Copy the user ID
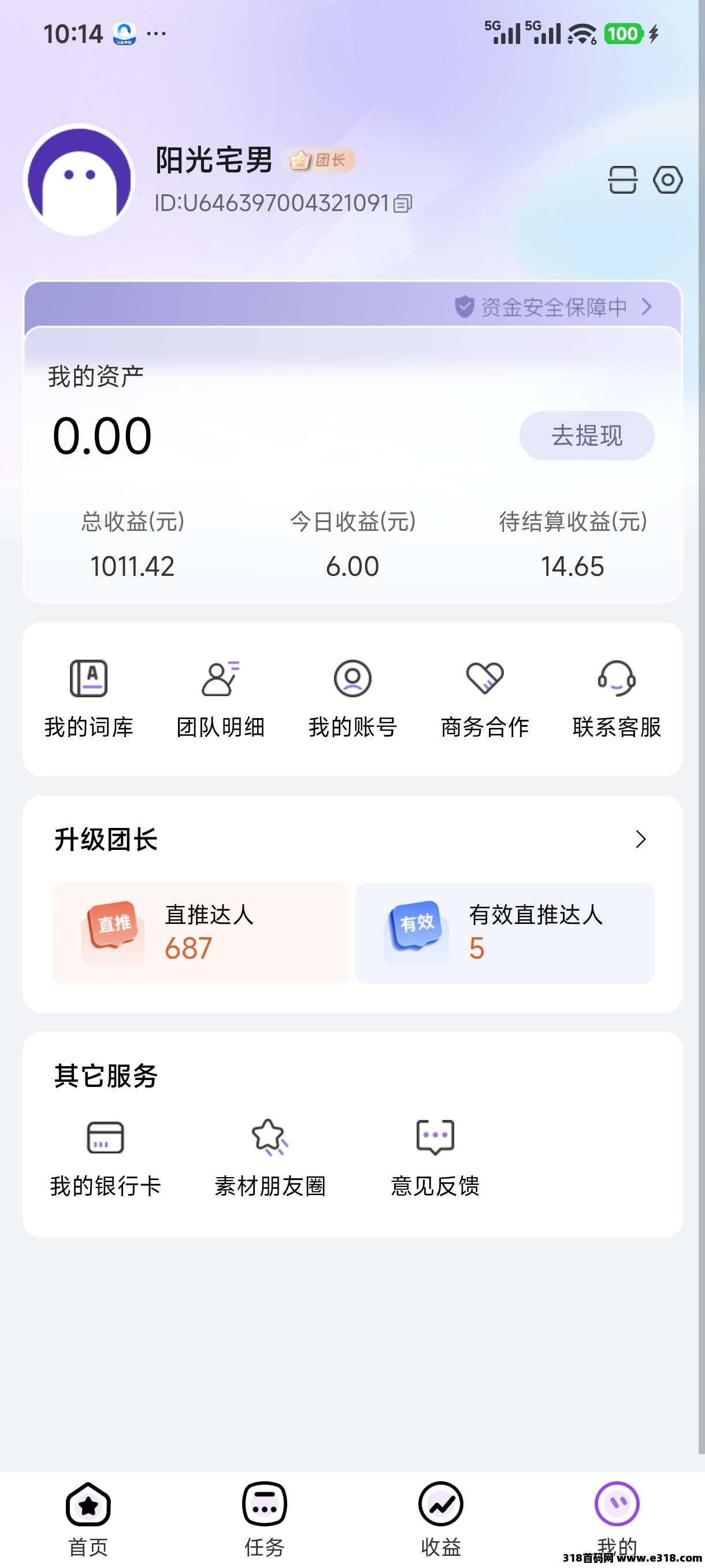Viewport: 705px width, 1568px height. tap(403, 204)
